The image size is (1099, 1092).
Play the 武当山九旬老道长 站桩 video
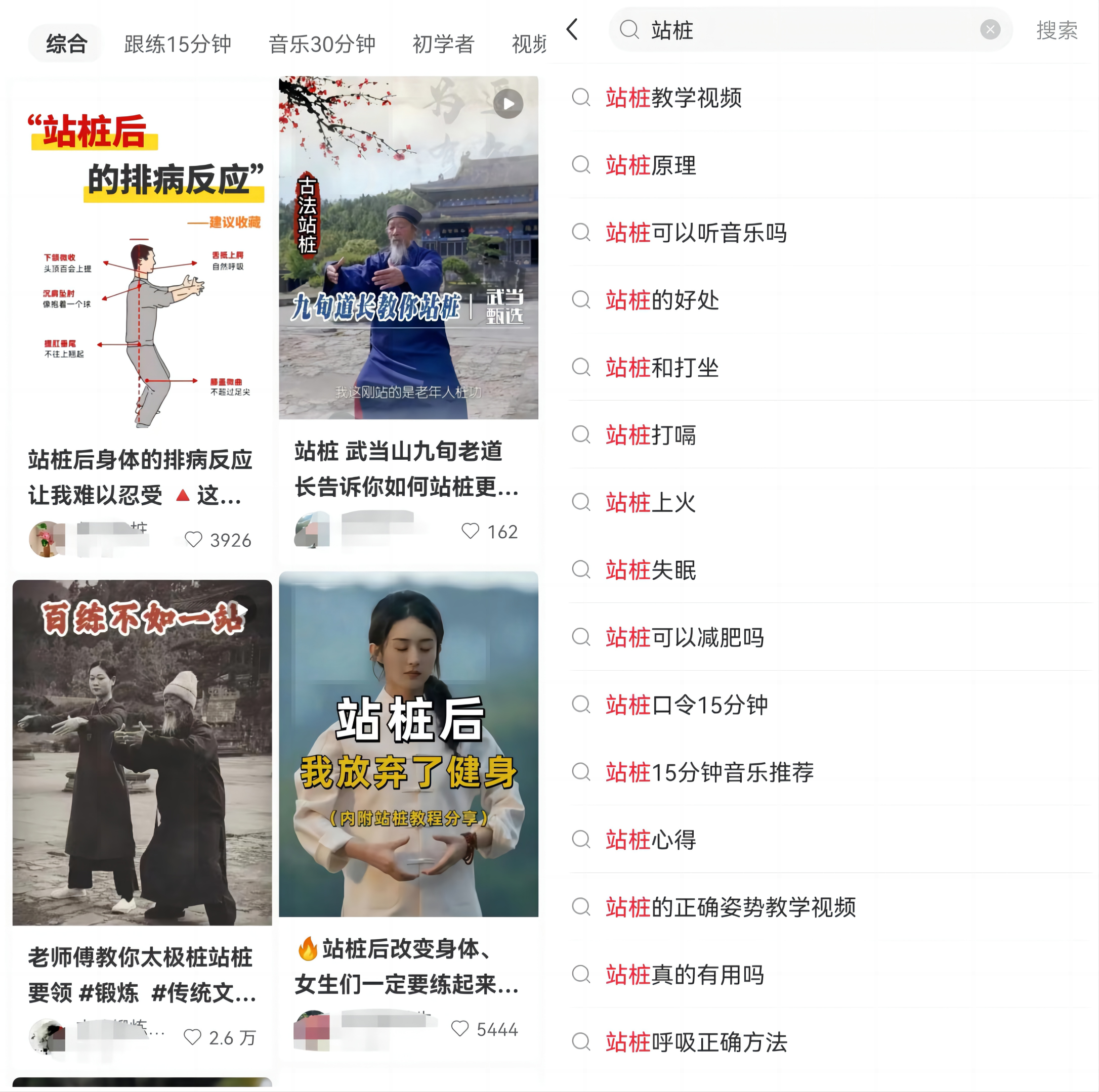[x=408, y=248]
